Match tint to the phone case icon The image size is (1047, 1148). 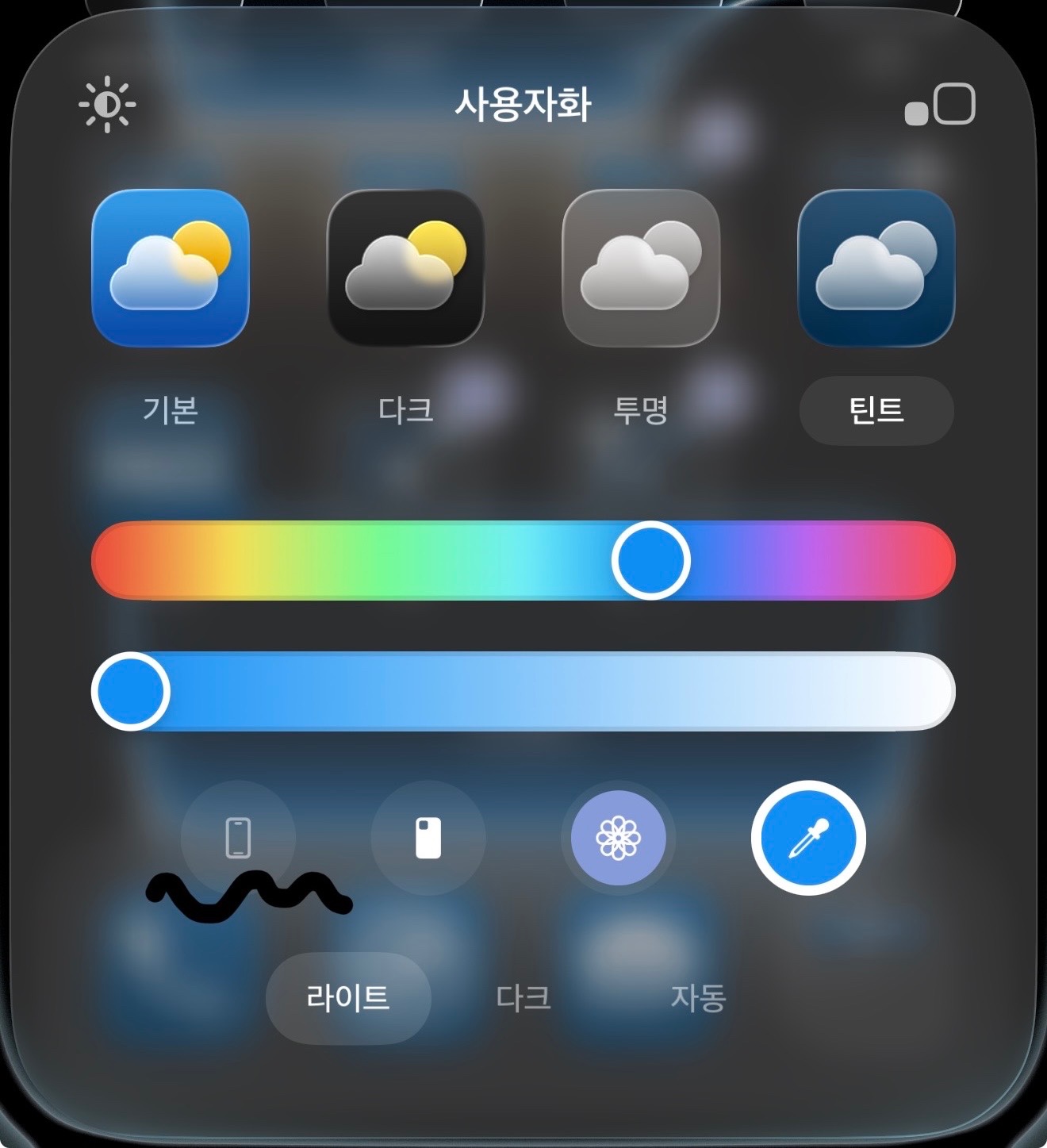point(428,838)
